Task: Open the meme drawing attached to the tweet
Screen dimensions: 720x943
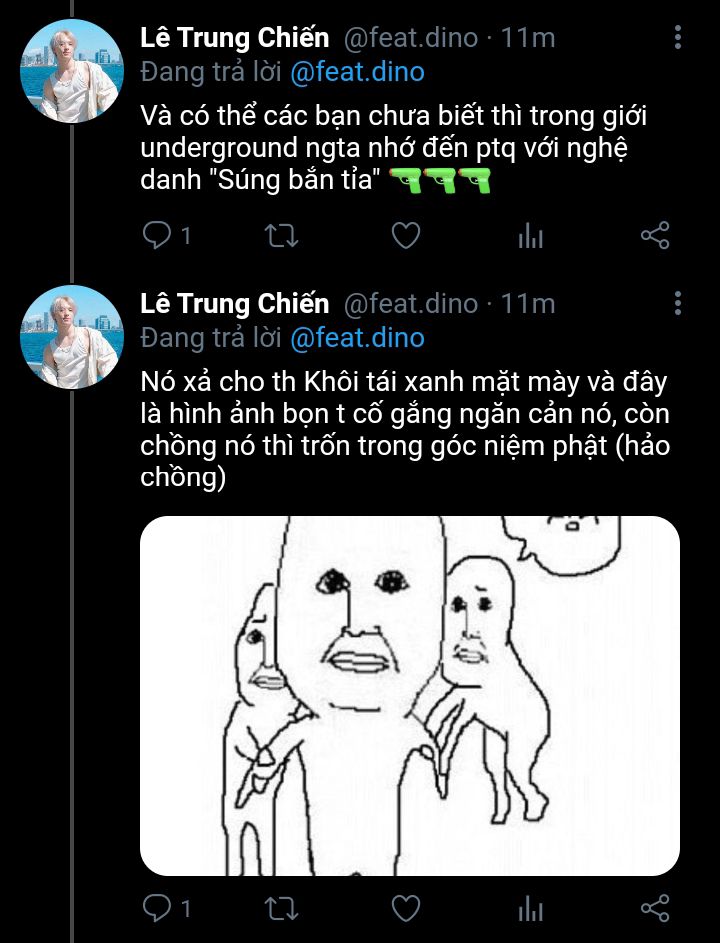Action: coord(409,695)
